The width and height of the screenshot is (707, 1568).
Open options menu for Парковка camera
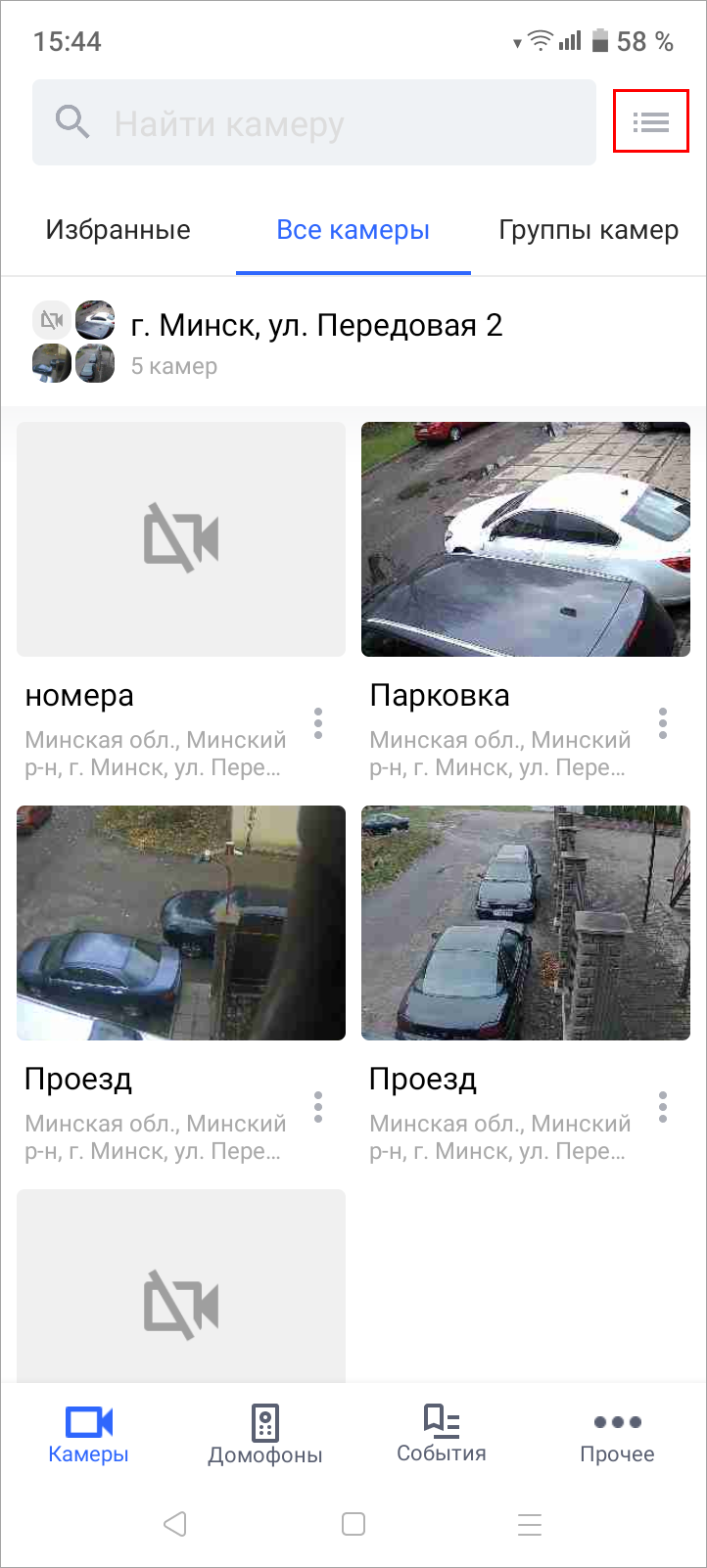coord(663,723)
